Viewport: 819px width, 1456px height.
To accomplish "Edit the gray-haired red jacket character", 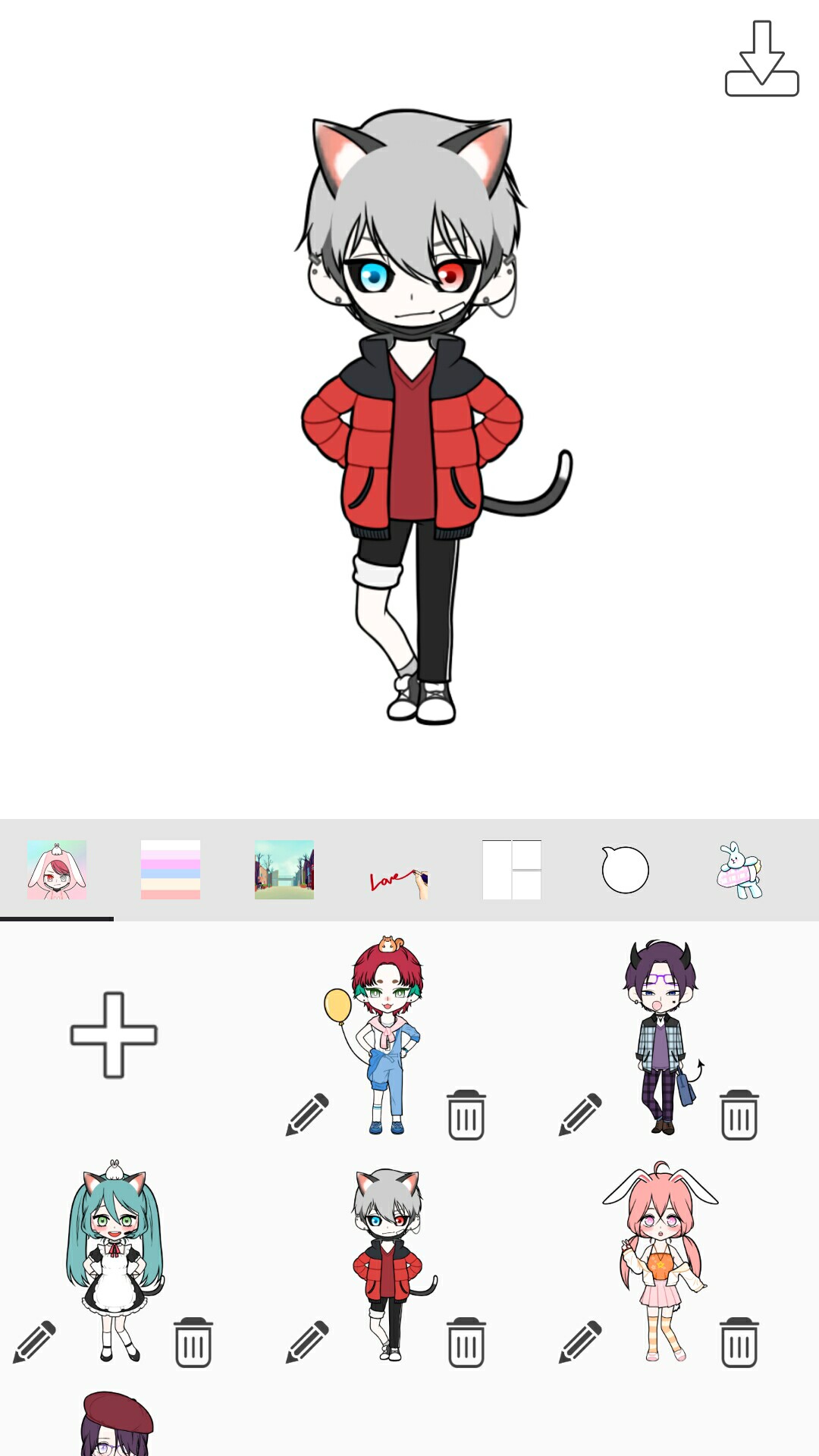I will [307, 1342].
